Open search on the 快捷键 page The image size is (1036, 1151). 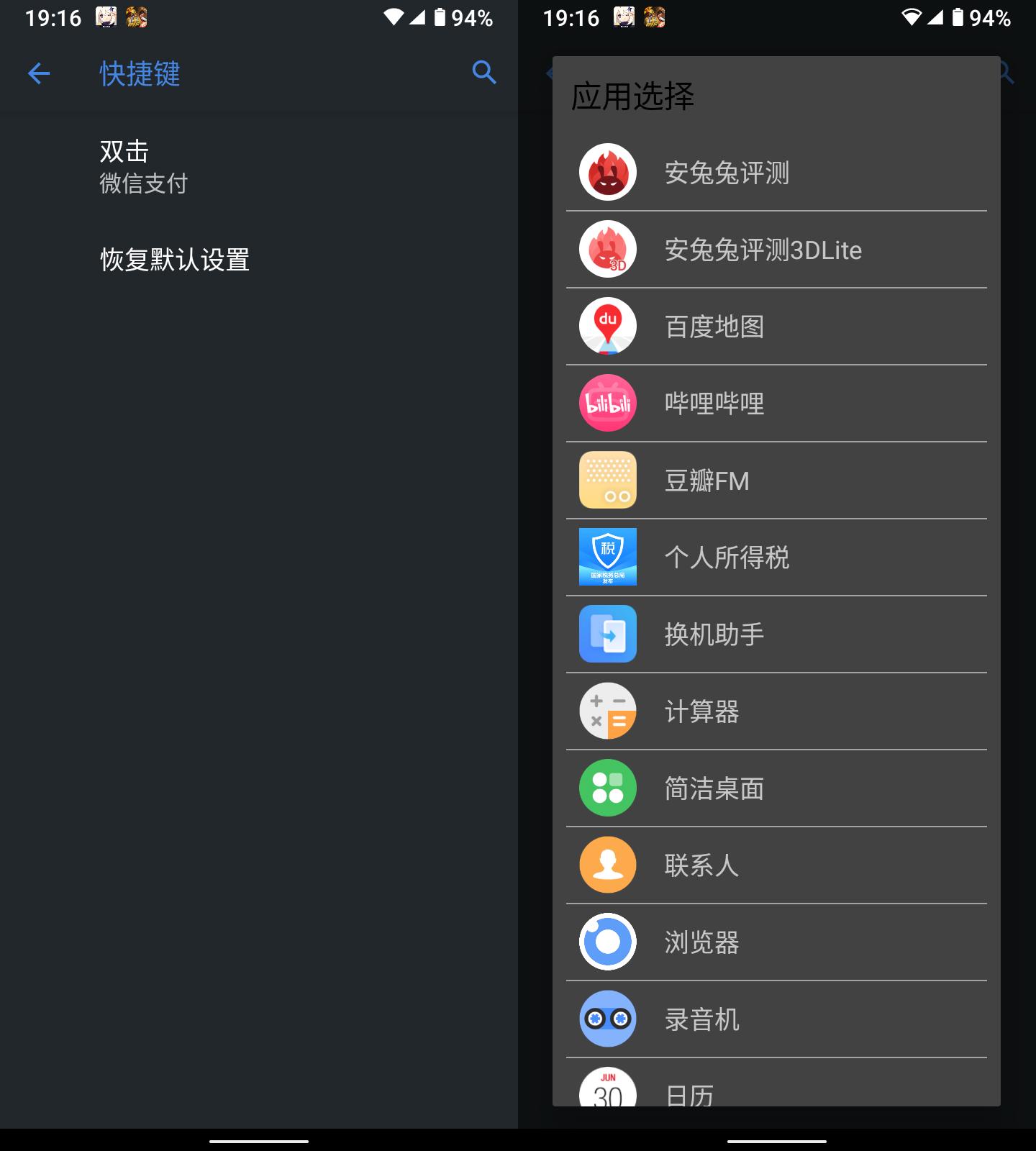point(483,73)
